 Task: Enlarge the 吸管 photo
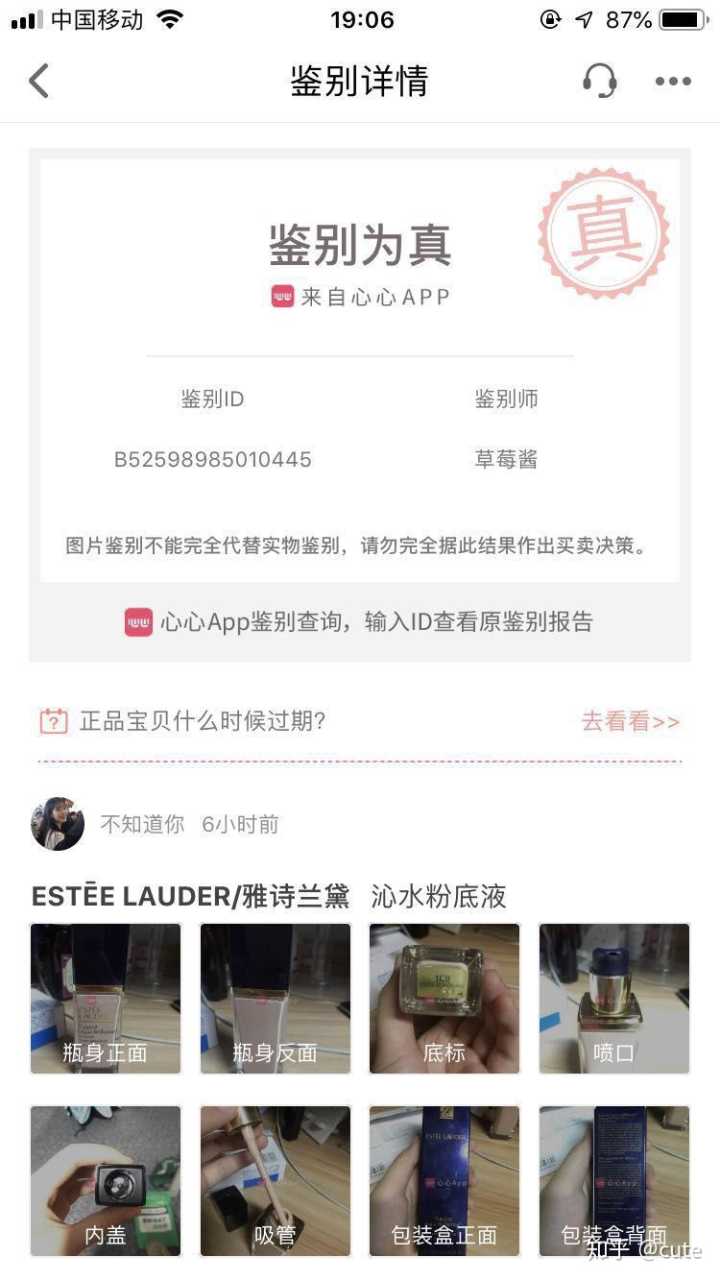[275, 1180]
